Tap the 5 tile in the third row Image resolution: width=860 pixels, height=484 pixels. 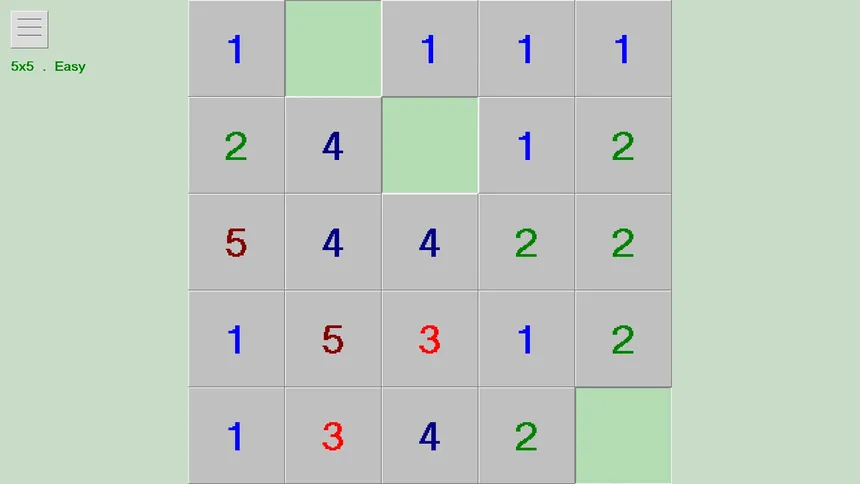[x=236, y=242]
